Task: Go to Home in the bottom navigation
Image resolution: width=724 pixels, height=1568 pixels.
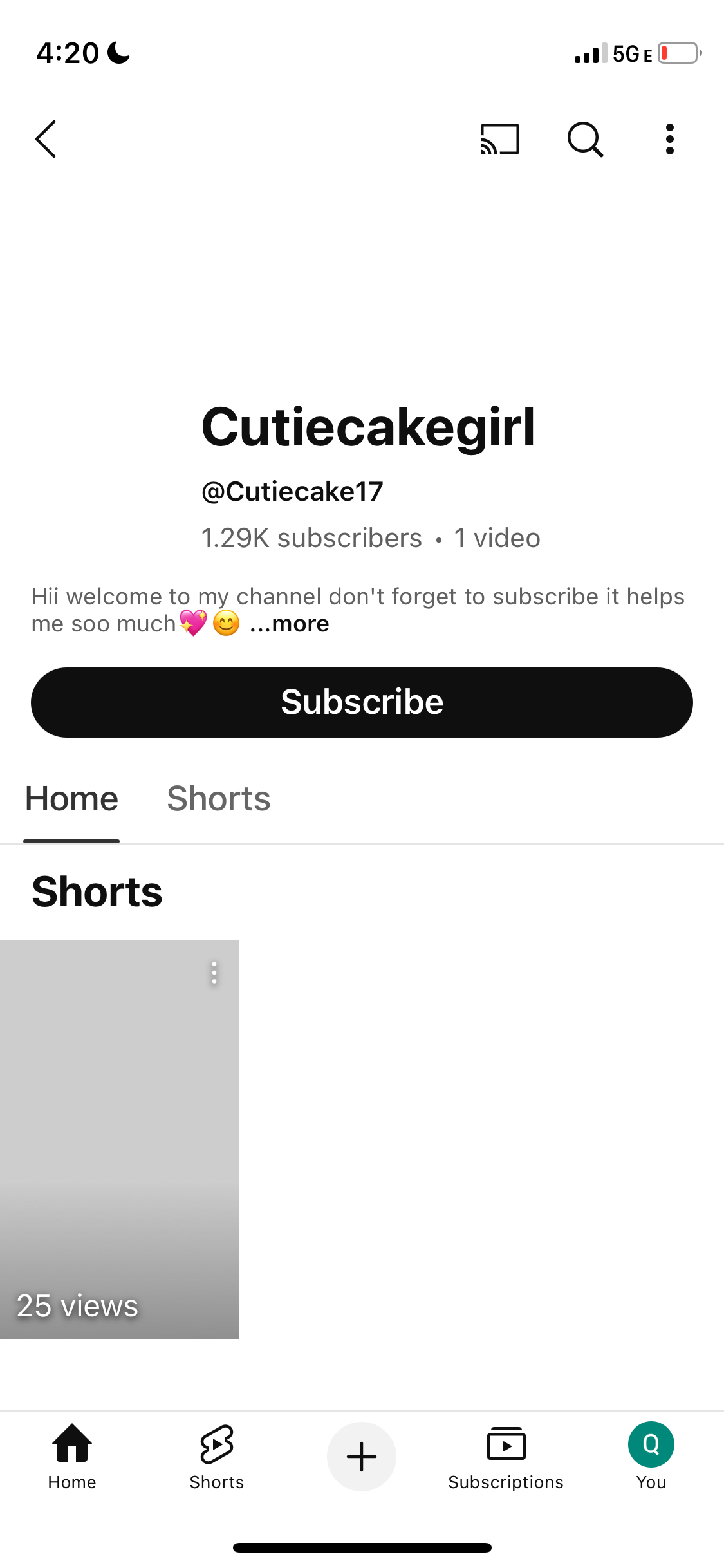Action: (x=72, y=1457)
